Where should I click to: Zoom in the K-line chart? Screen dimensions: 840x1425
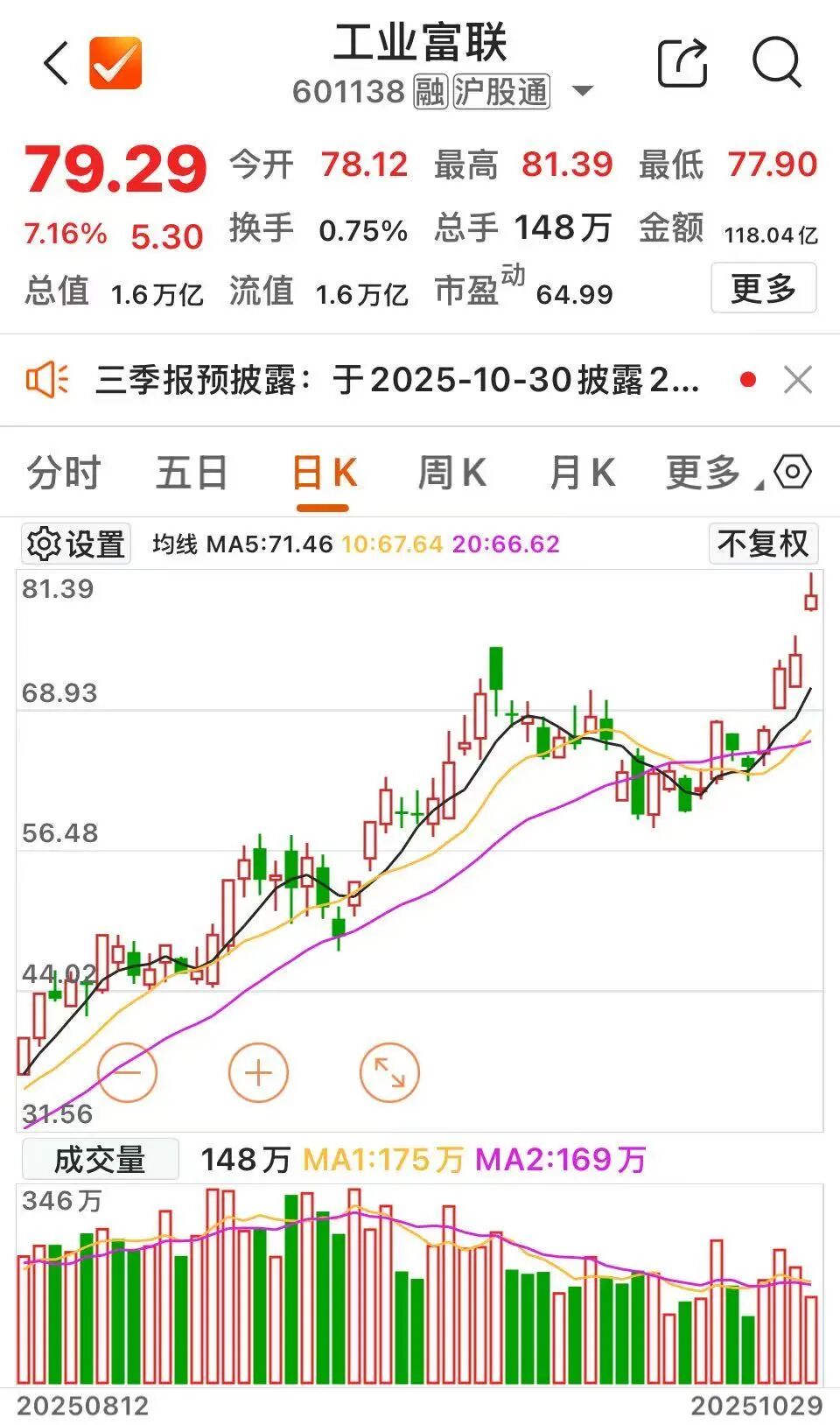[258, 1072]
